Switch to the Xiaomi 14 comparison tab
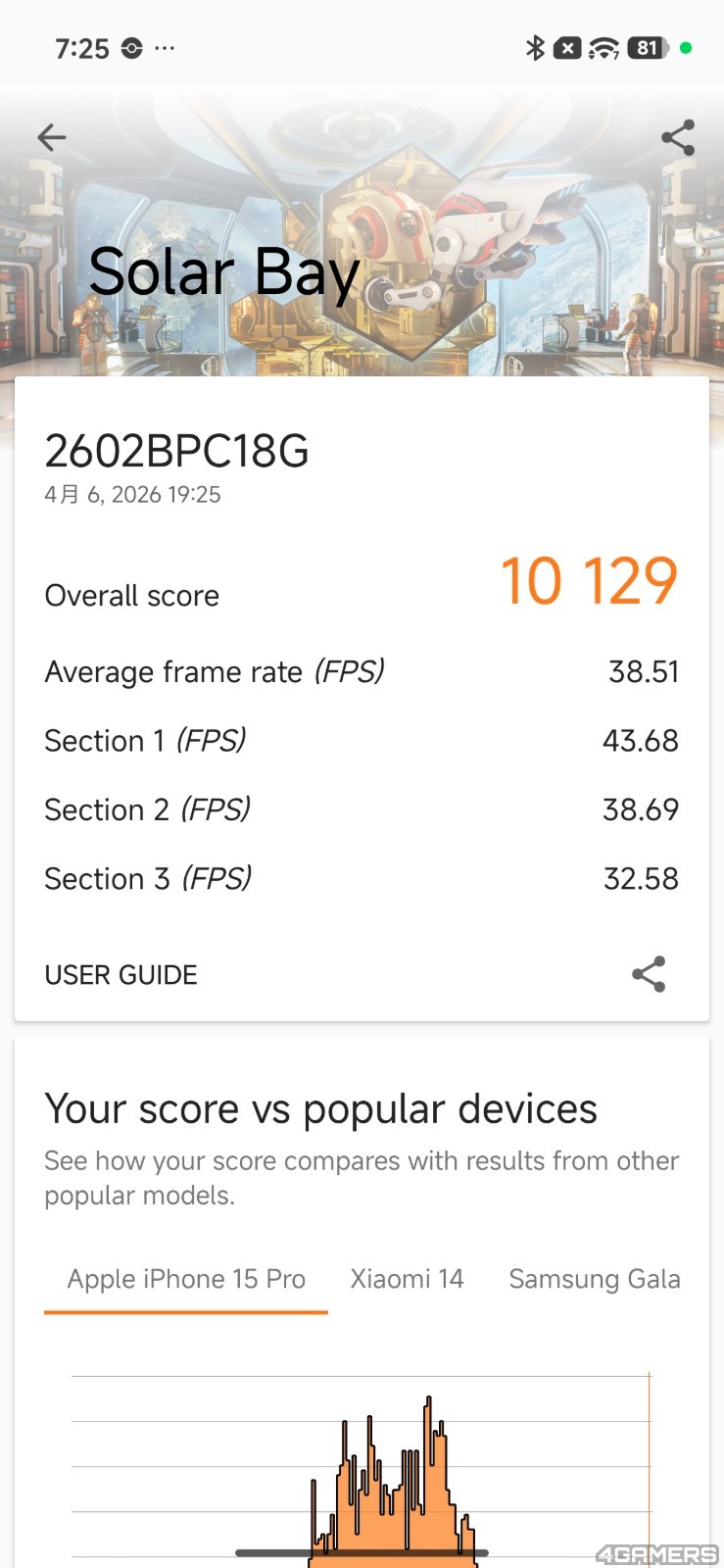This screenshot has width=724, height=1568. [x=407, y=1279]
